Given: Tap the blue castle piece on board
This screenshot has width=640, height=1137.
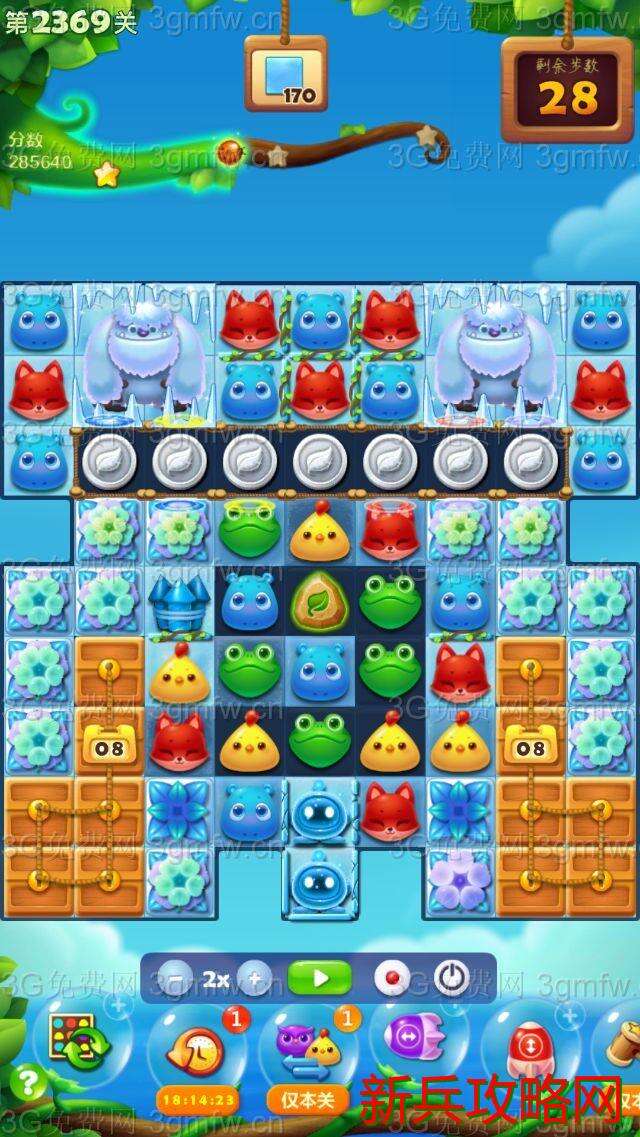Looking at the screenshot, I should tap(179, 602).
